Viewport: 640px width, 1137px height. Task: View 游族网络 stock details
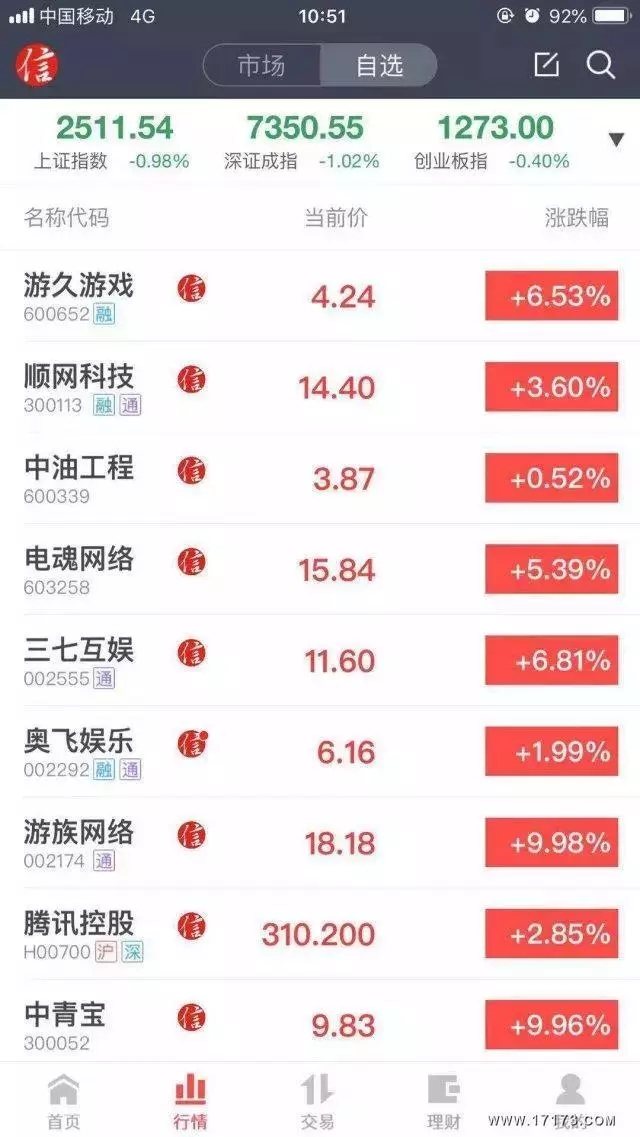point(320,843)
